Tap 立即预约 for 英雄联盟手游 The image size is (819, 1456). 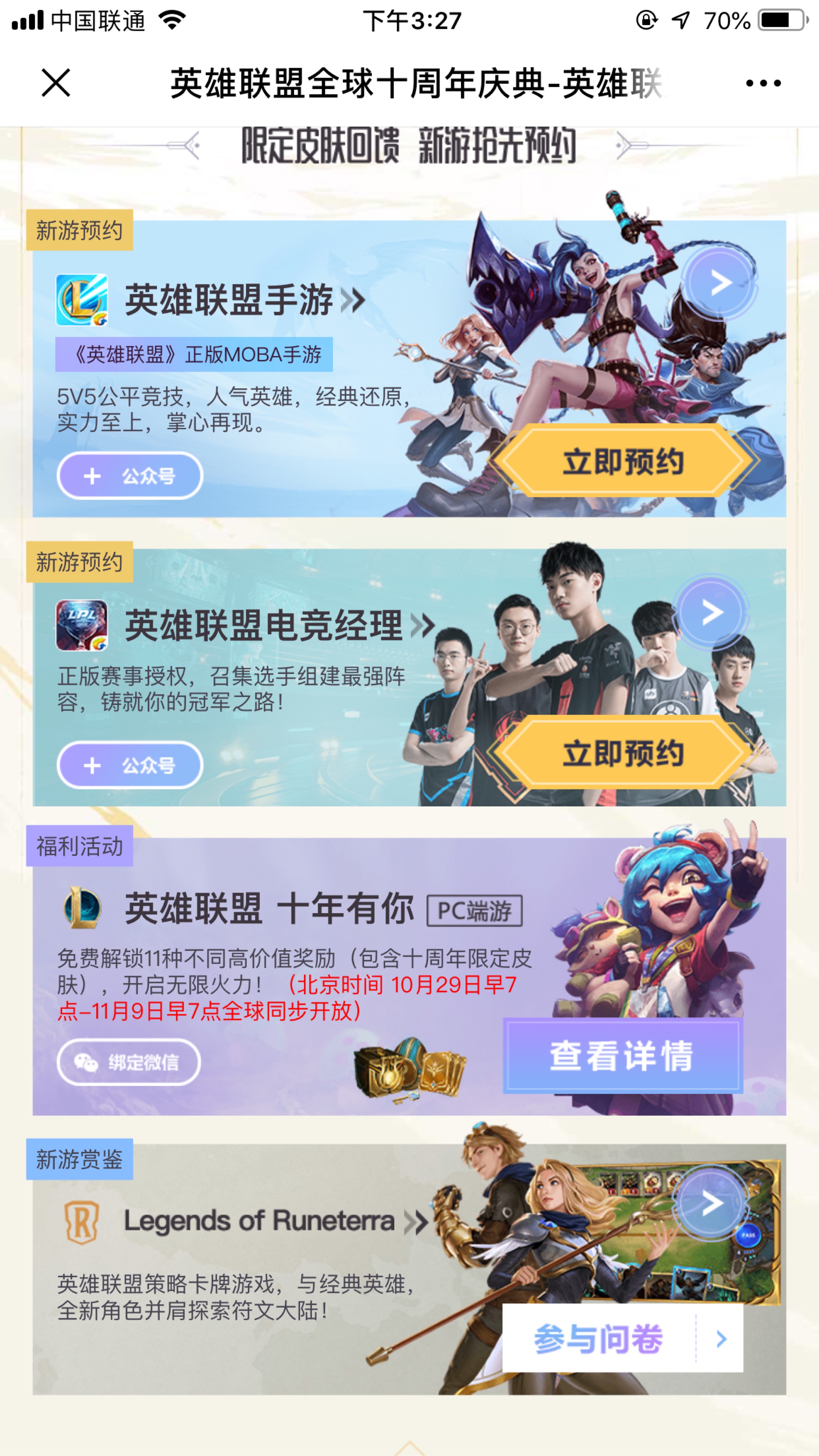(x=623, y=461)
